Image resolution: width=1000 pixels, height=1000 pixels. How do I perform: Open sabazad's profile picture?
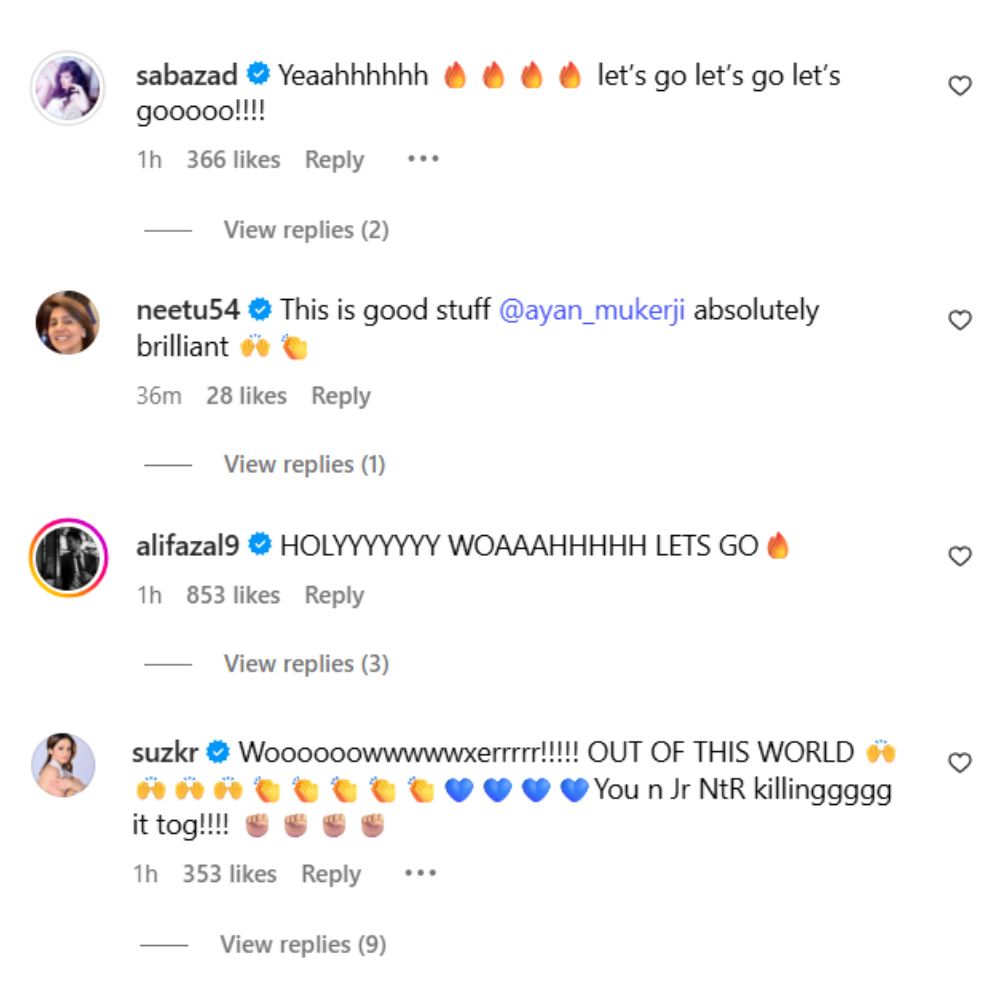click(x=68, y=87)
